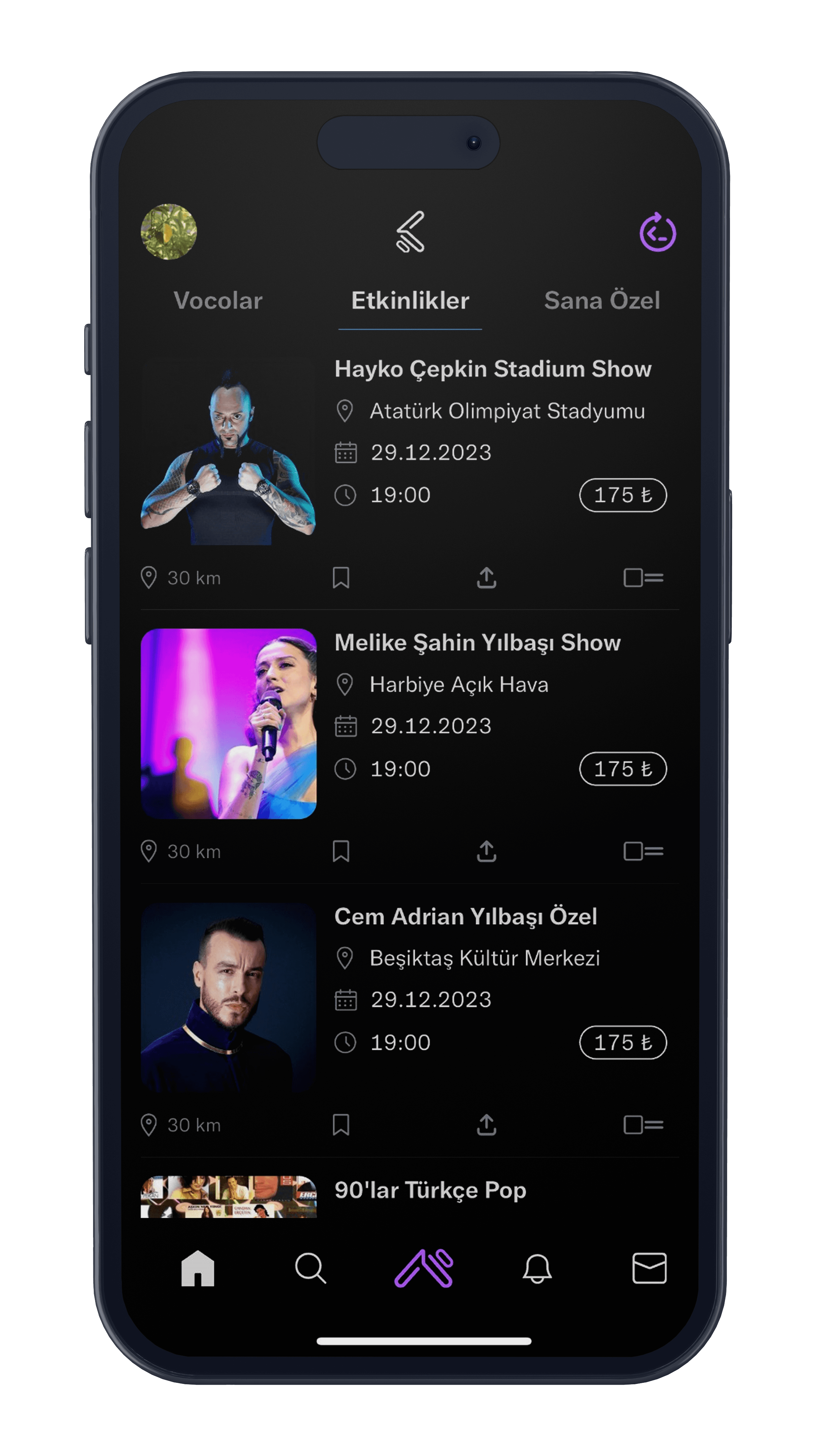
Task: Open the profile avatar
Action: (168, 232)
